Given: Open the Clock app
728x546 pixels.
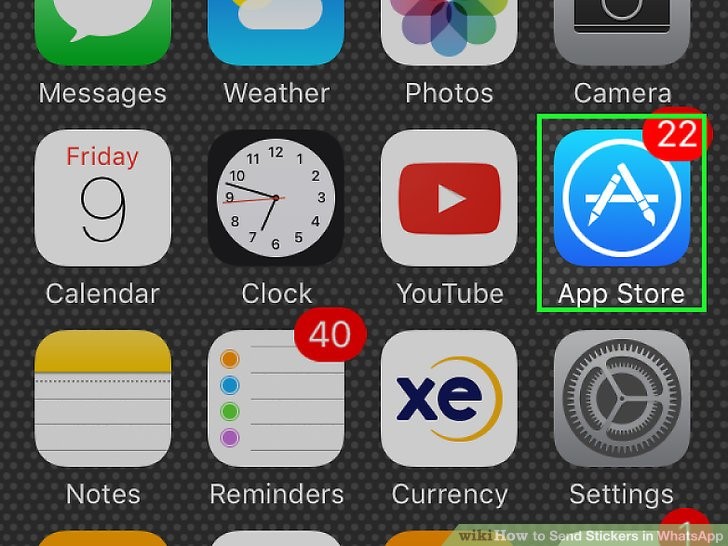Looking at the screenshot, I should point(276,198).
